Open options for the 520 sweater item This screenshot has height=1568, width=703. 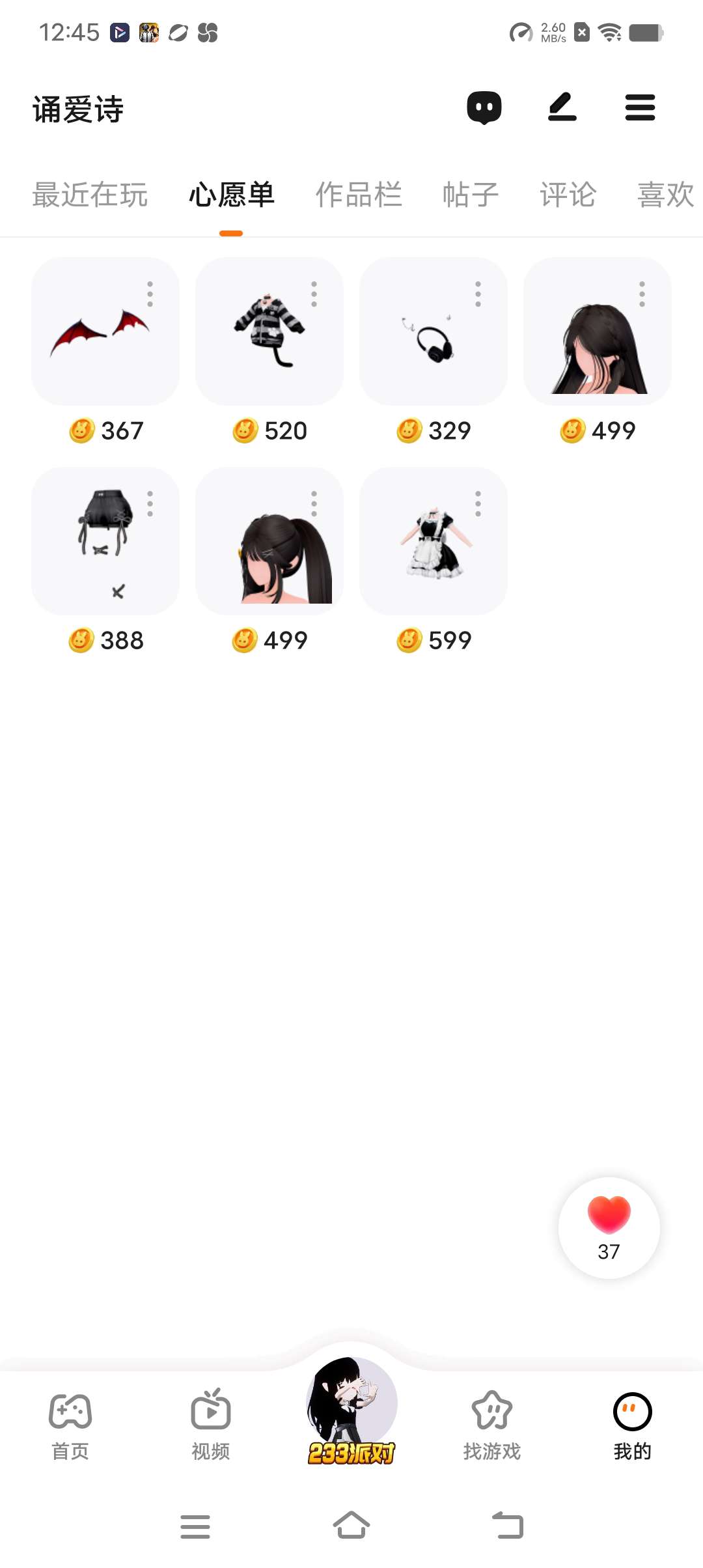click(x=314, y=294)
